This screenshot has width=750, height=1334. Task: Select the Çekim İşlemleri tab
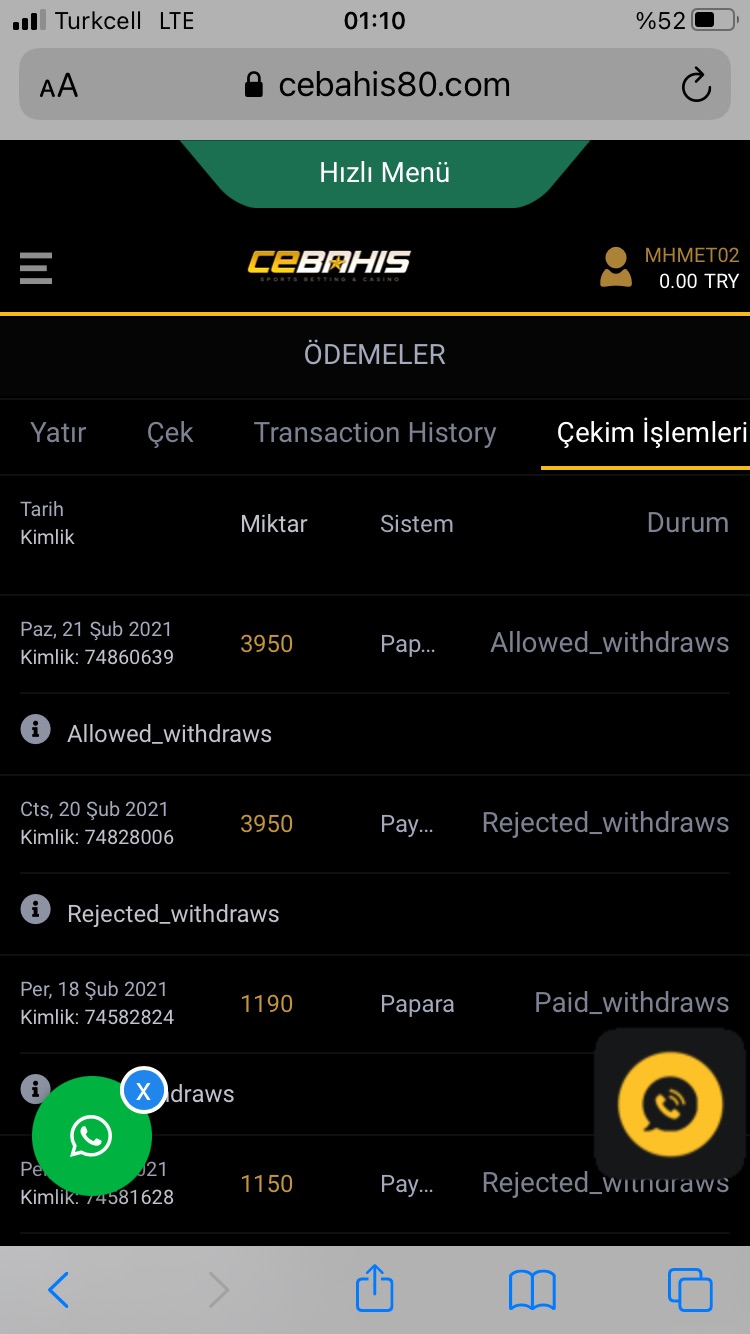(x=652, y=432)
